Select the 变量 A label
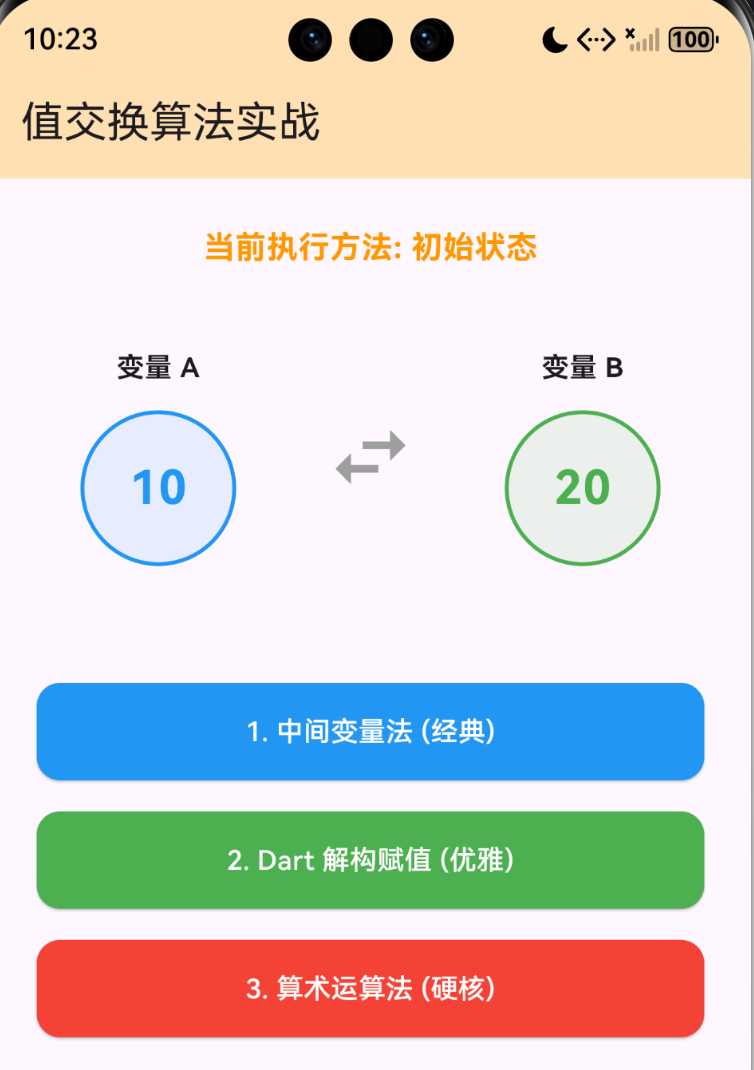This screenshot has width=754, height=1070. coord(157,367)
